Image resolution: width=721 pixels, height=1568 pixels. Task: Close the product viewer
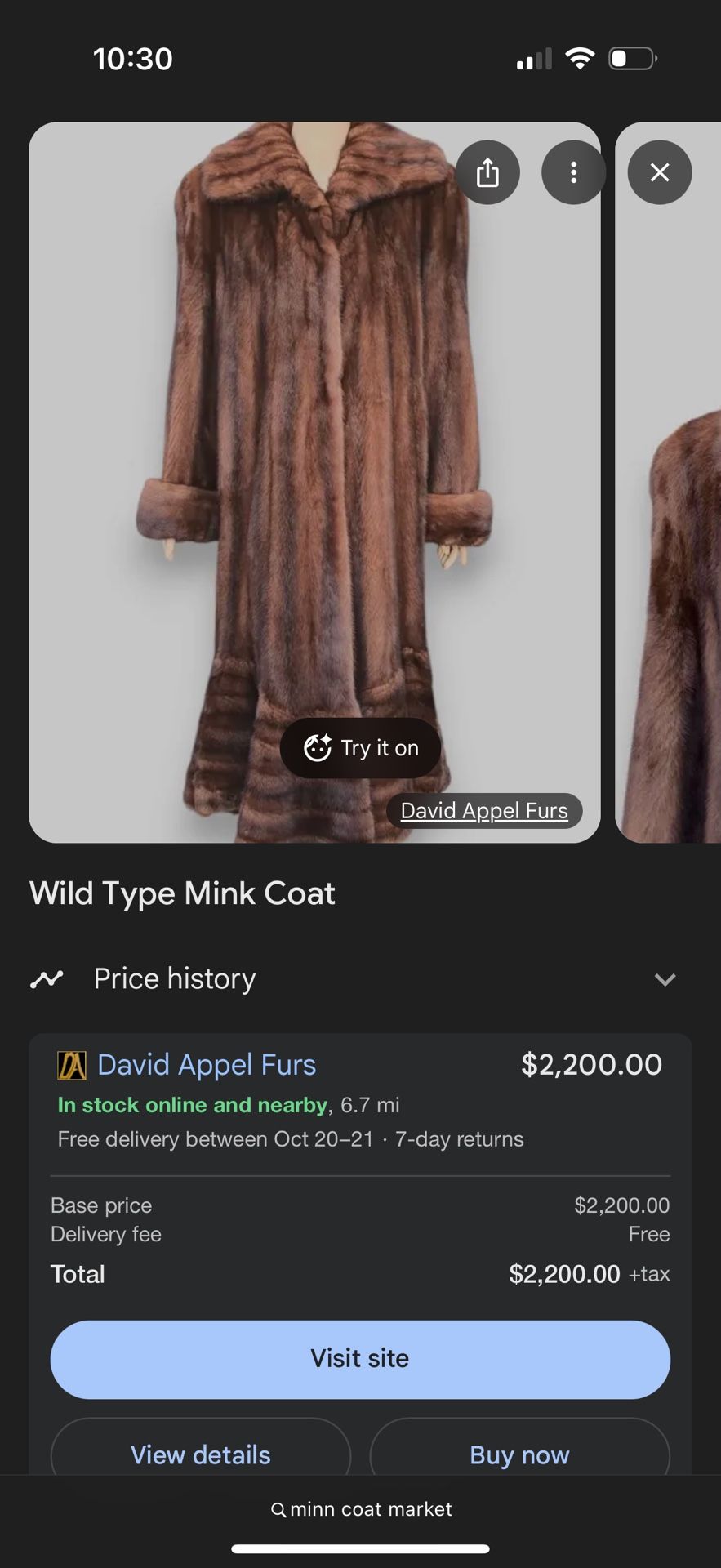click(x=659, y=172)
